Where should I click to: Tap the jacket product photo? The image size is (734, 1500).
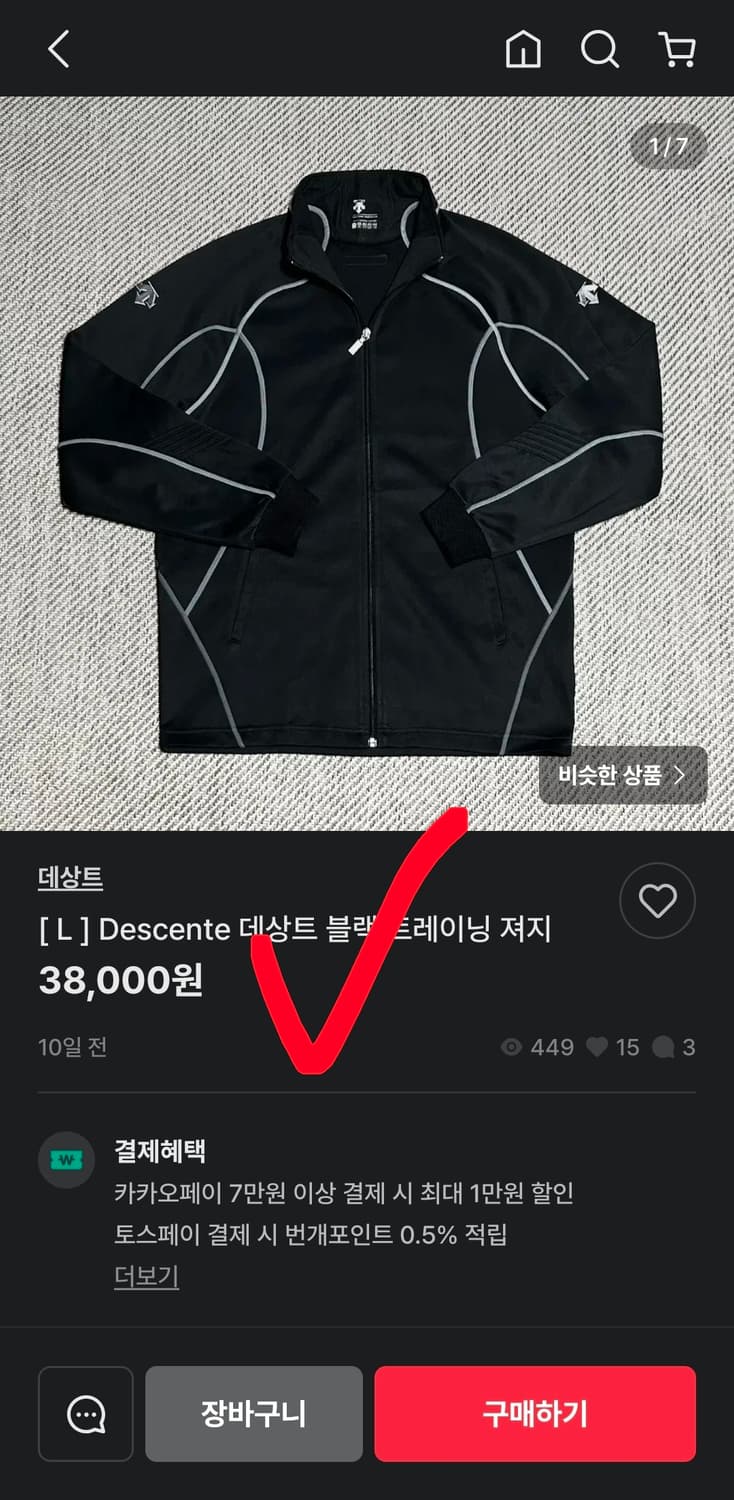(367, 450)
